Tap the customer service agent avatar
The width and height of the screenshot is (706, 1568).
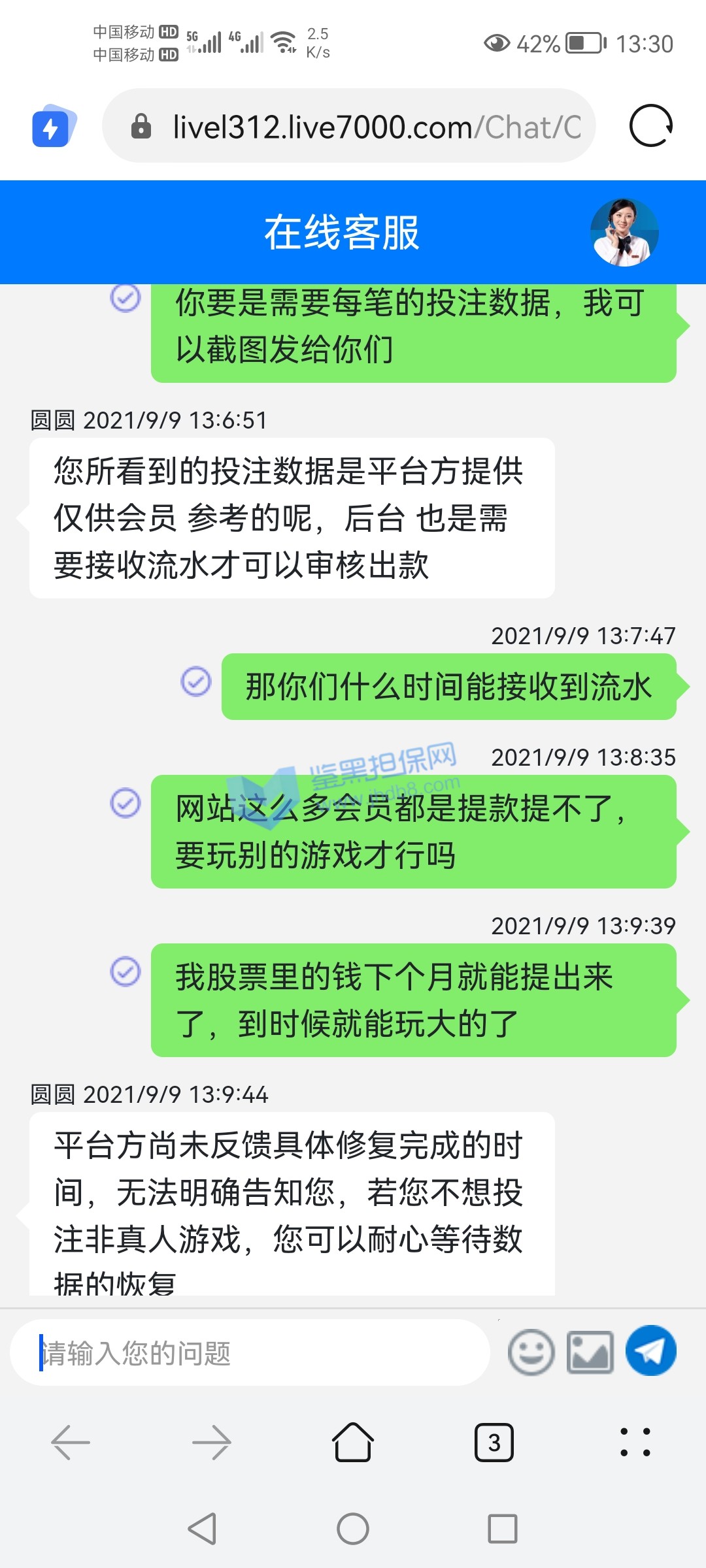tap(624, 233)
